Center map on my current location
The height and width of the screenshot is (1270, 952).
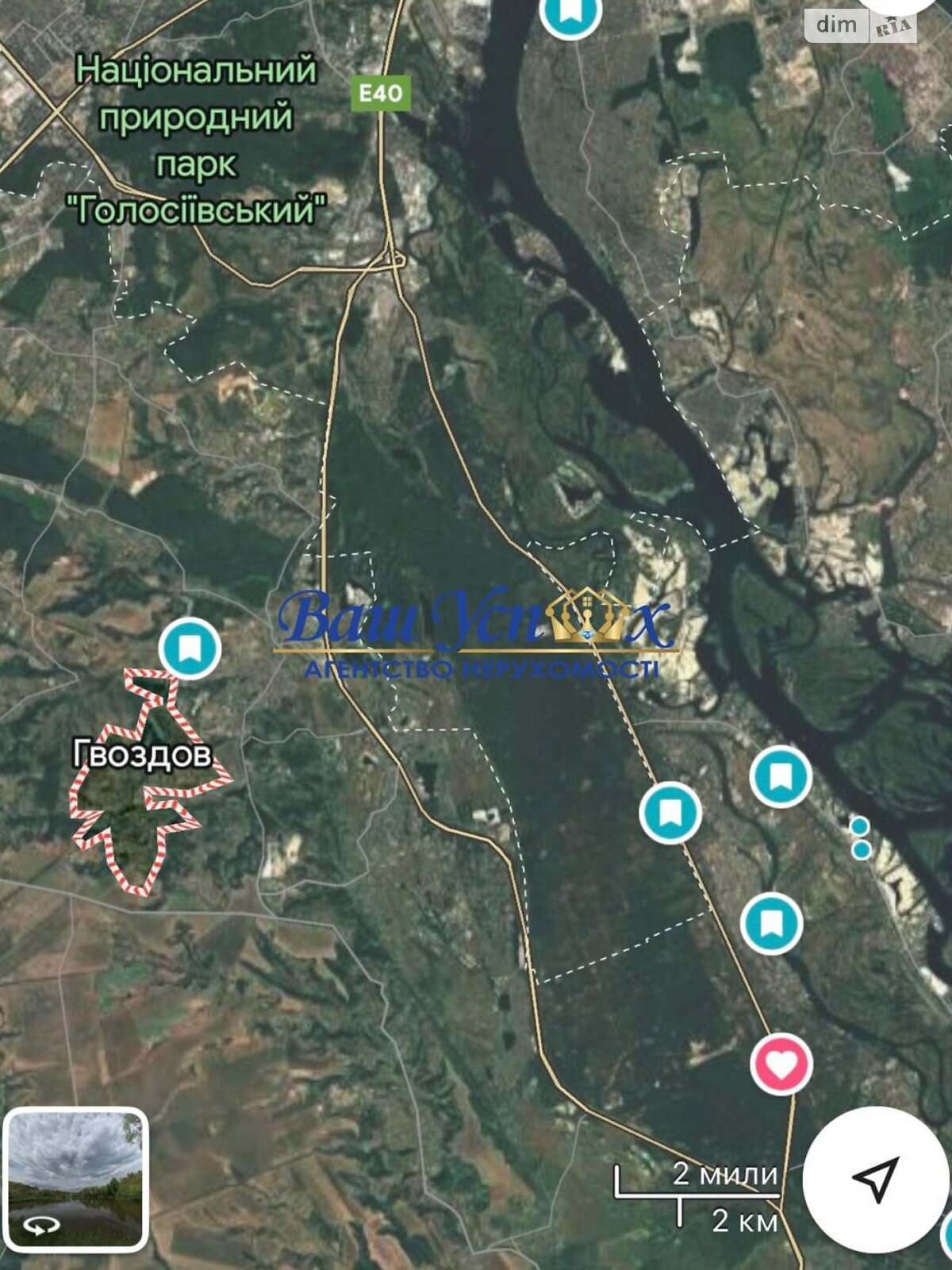click(875, 1179)
